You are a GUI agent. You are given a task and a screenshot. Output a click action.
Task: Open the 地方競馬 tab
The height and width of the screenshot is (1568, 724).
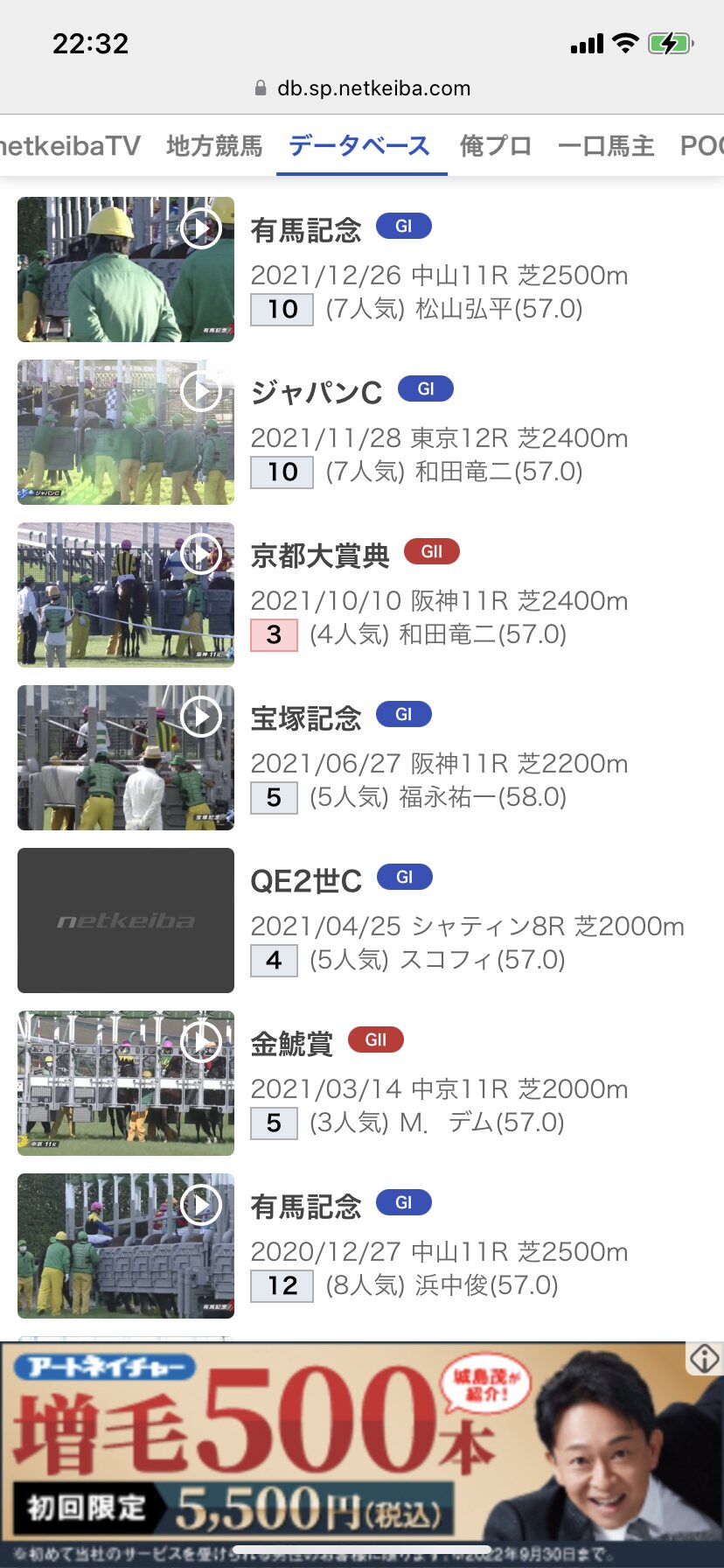tap(214, 145)
